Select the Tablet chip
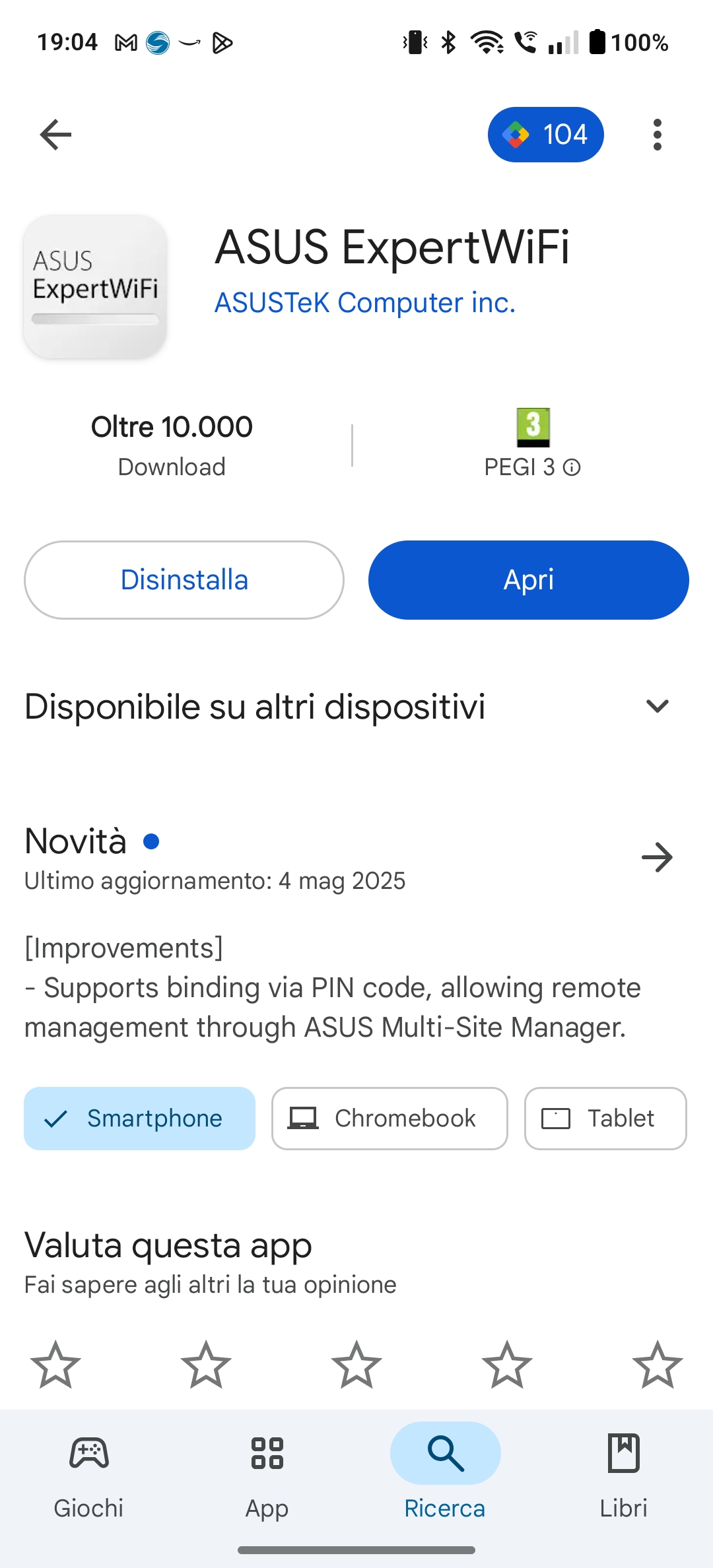The image size is (713, 1568). [x=605, y=1119]
